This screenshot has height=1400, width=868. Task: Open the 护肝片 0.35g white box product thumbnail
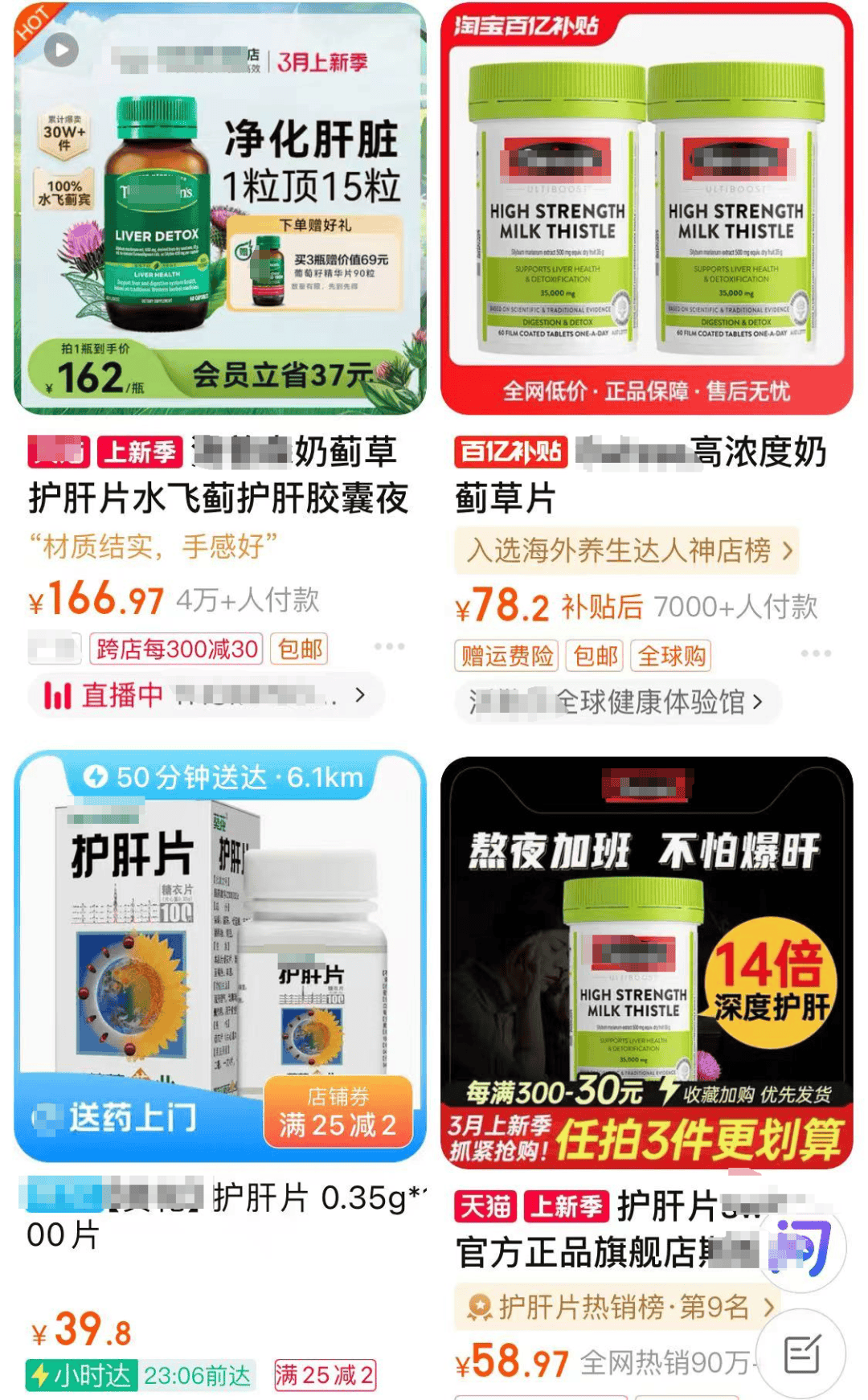pos(217,948)
